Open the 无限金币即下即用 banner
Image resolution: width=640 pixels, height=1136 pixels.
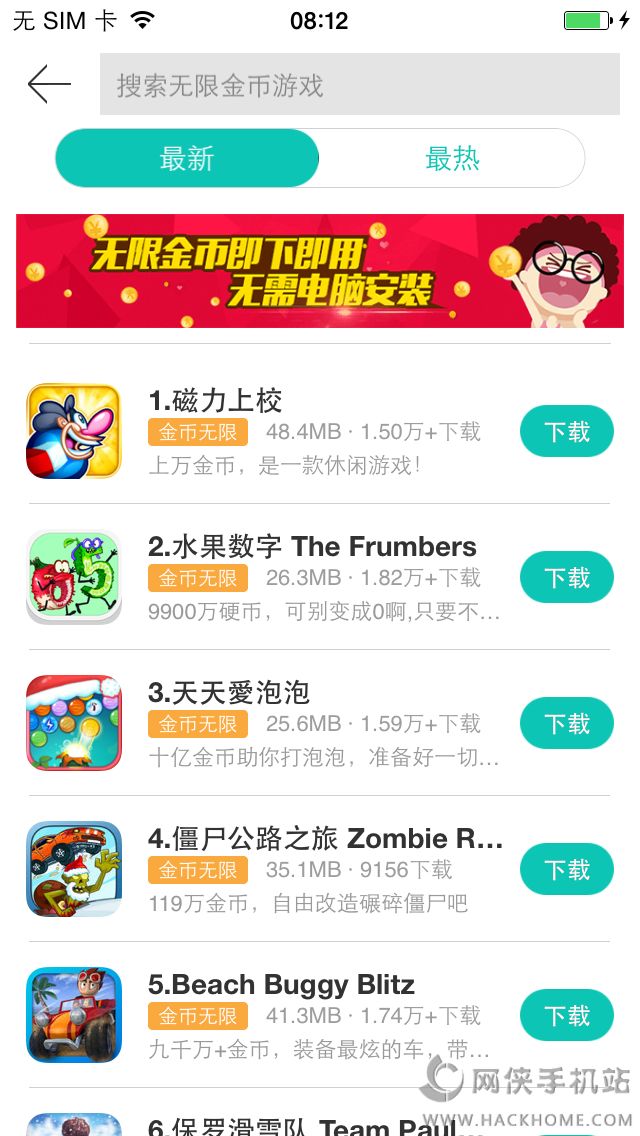point(319,271)
